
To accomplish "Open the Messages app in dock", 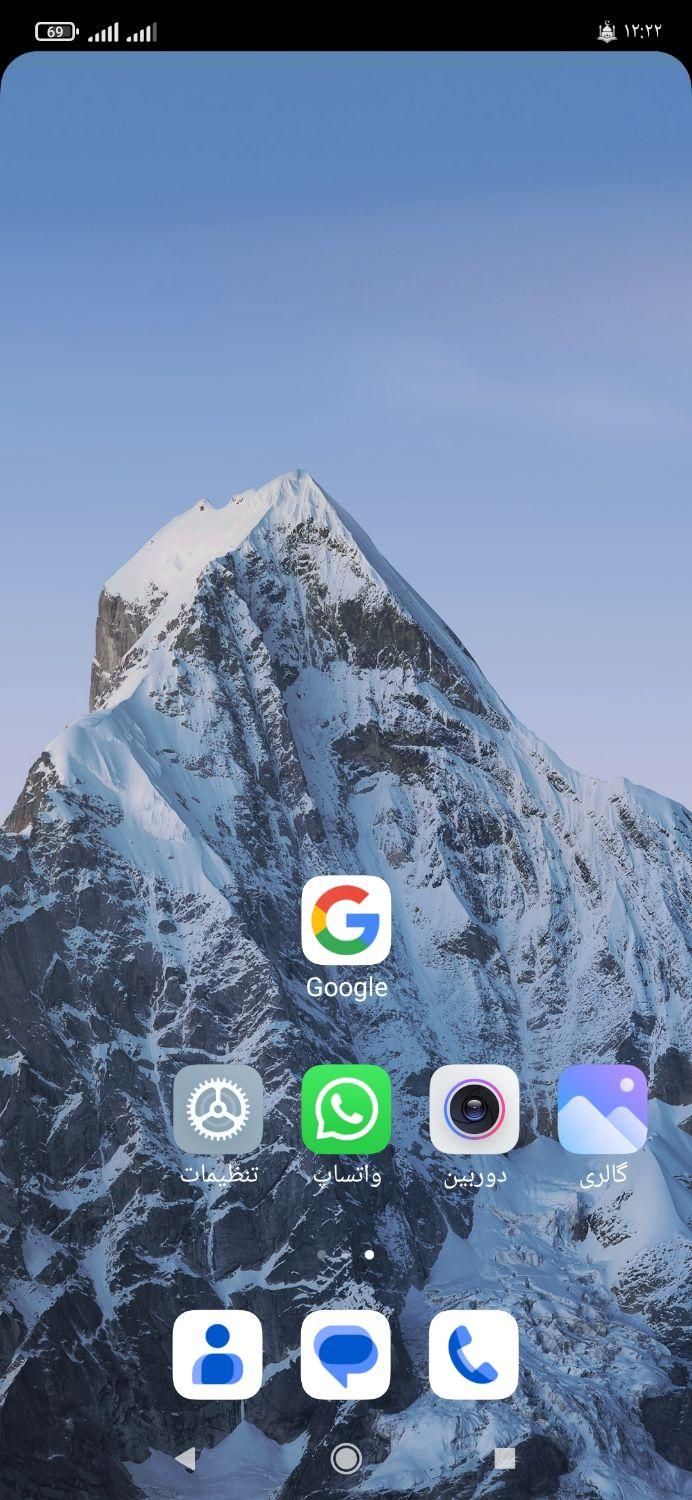I will pyautogui.click(x=346, y=1355).
